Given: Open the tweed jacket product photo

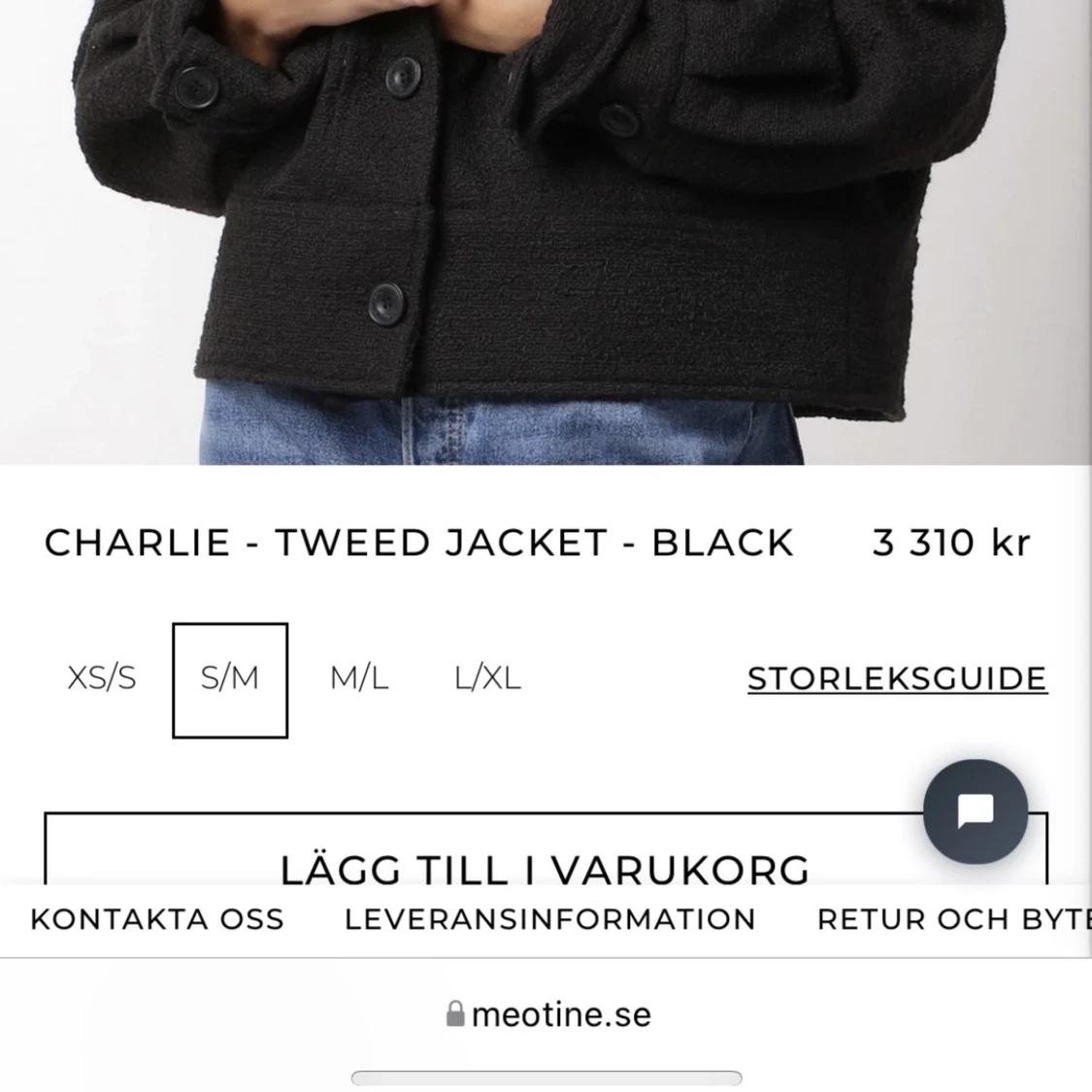Looking at the screenshot, I should [x=546, y=233].
